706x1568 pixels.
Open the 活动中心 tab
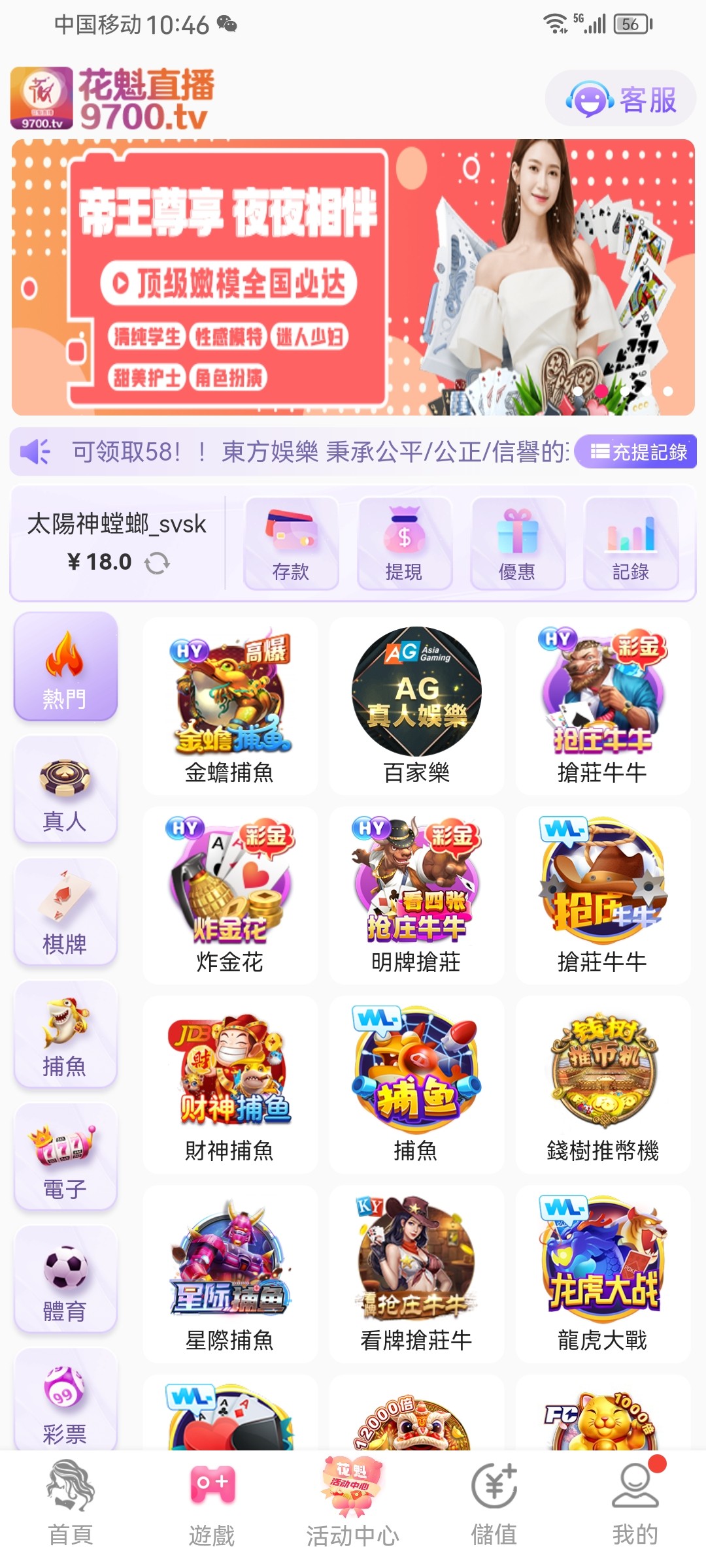pos(353,1504)
